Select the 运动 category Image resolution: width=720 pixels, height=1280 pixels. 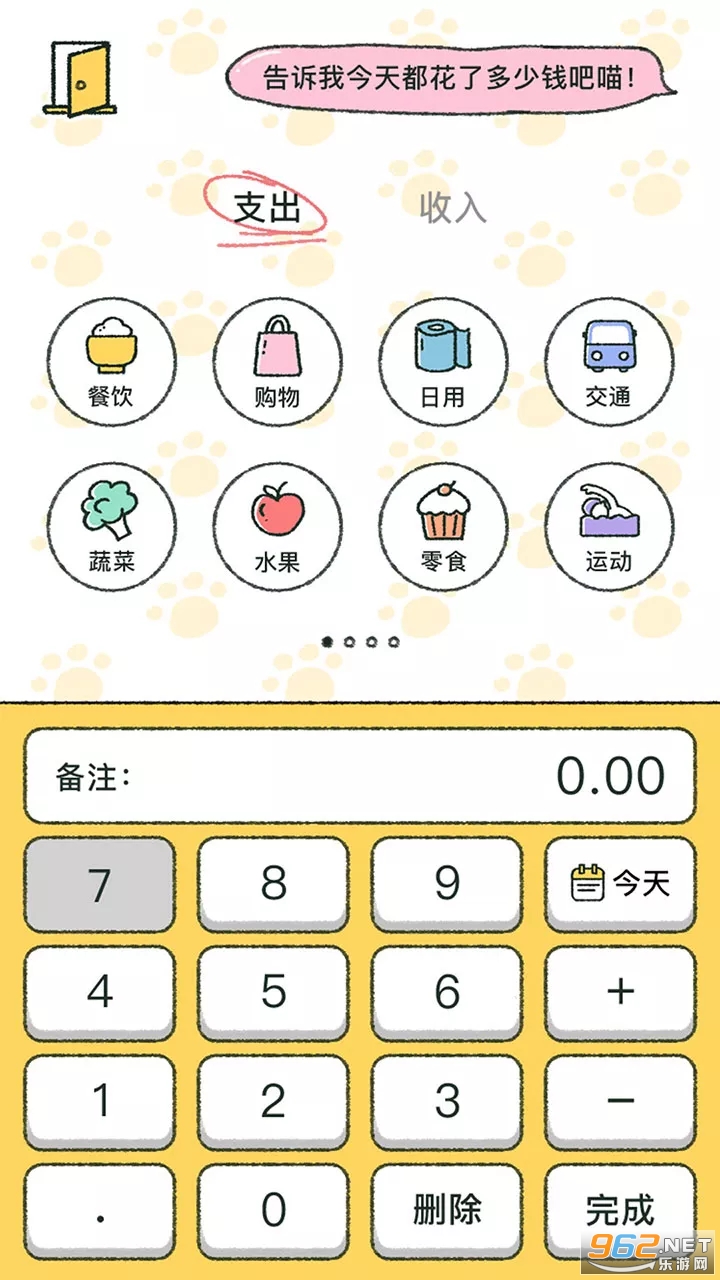(x=609, y=527)
